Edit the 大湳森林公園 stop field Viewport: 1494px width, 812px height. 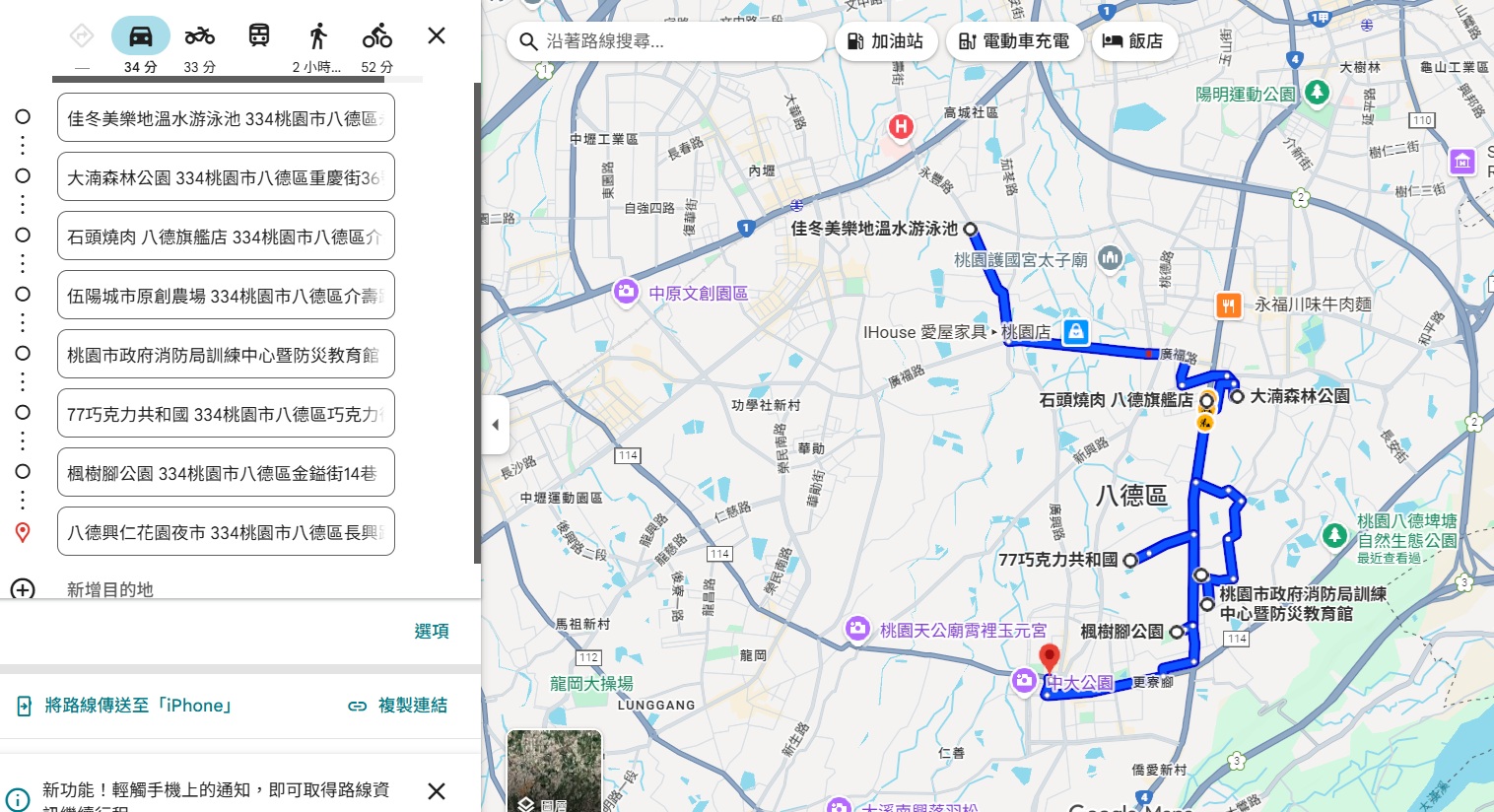click(226, 177)
